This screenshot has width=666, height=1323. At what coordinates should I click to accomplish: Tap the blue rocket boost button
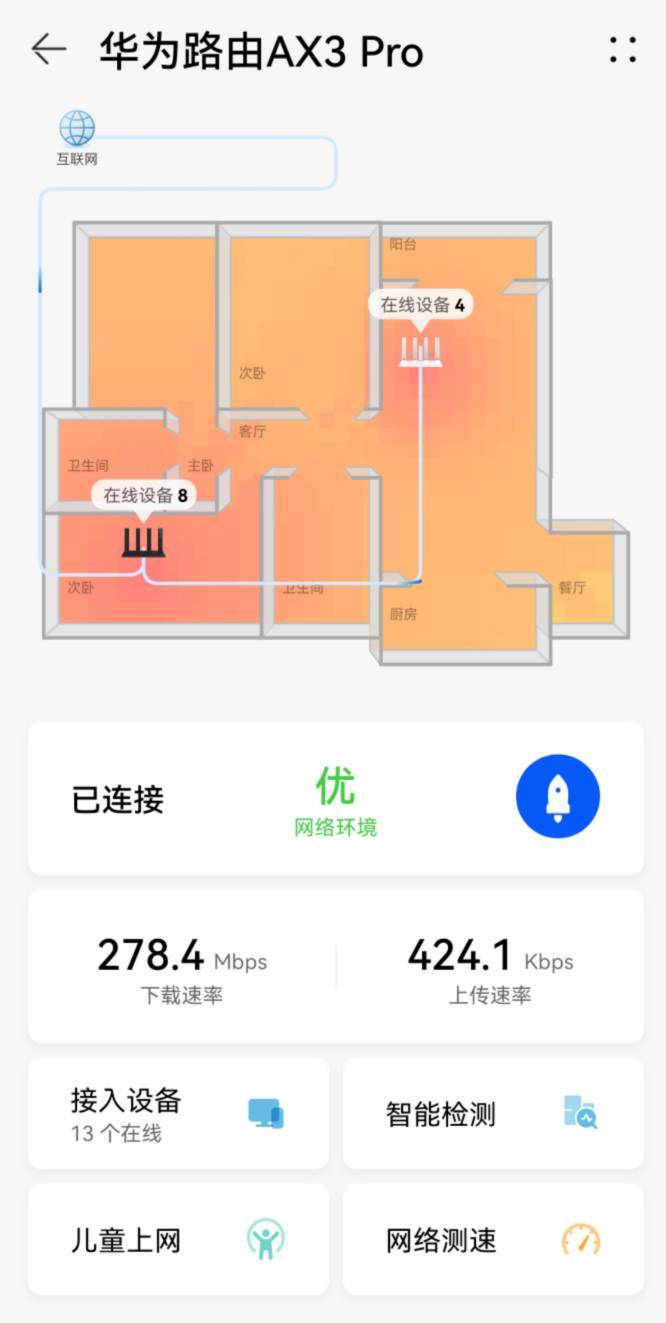click(x=558, y=796)
